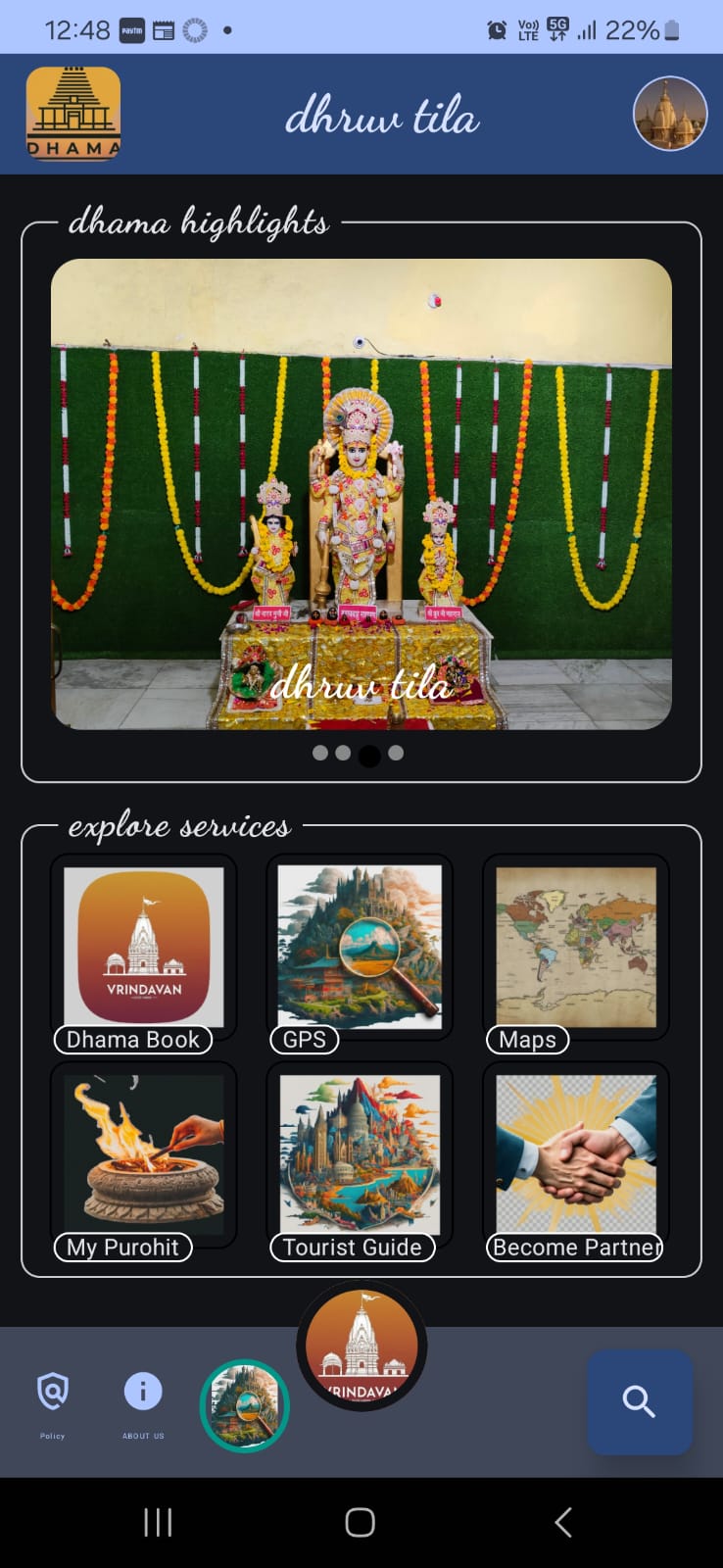Open the GPS magnifier icon in bottom bar
Viewport: 723px width, 1568px height.
(244, 1404)
